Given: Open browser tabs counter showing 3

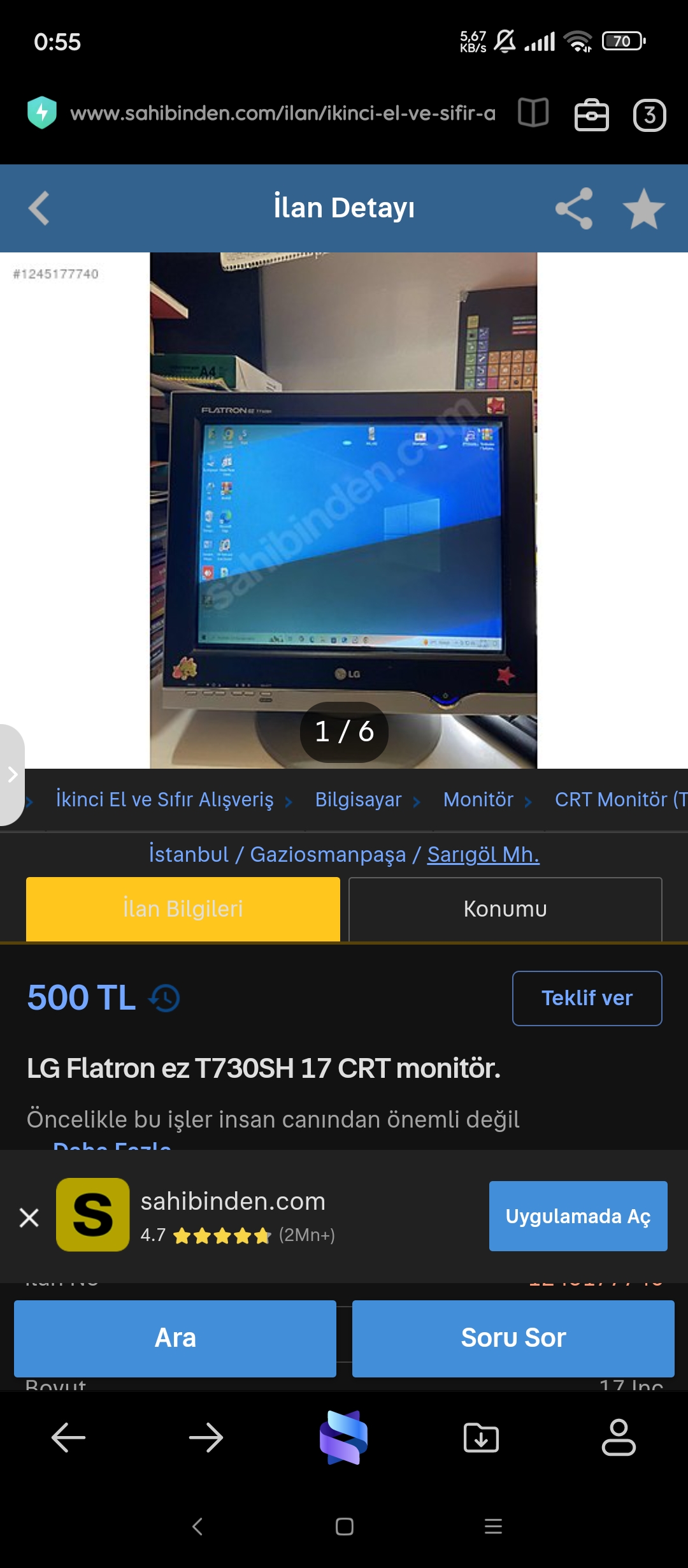Looking at the screenshot, I should 649,115.
